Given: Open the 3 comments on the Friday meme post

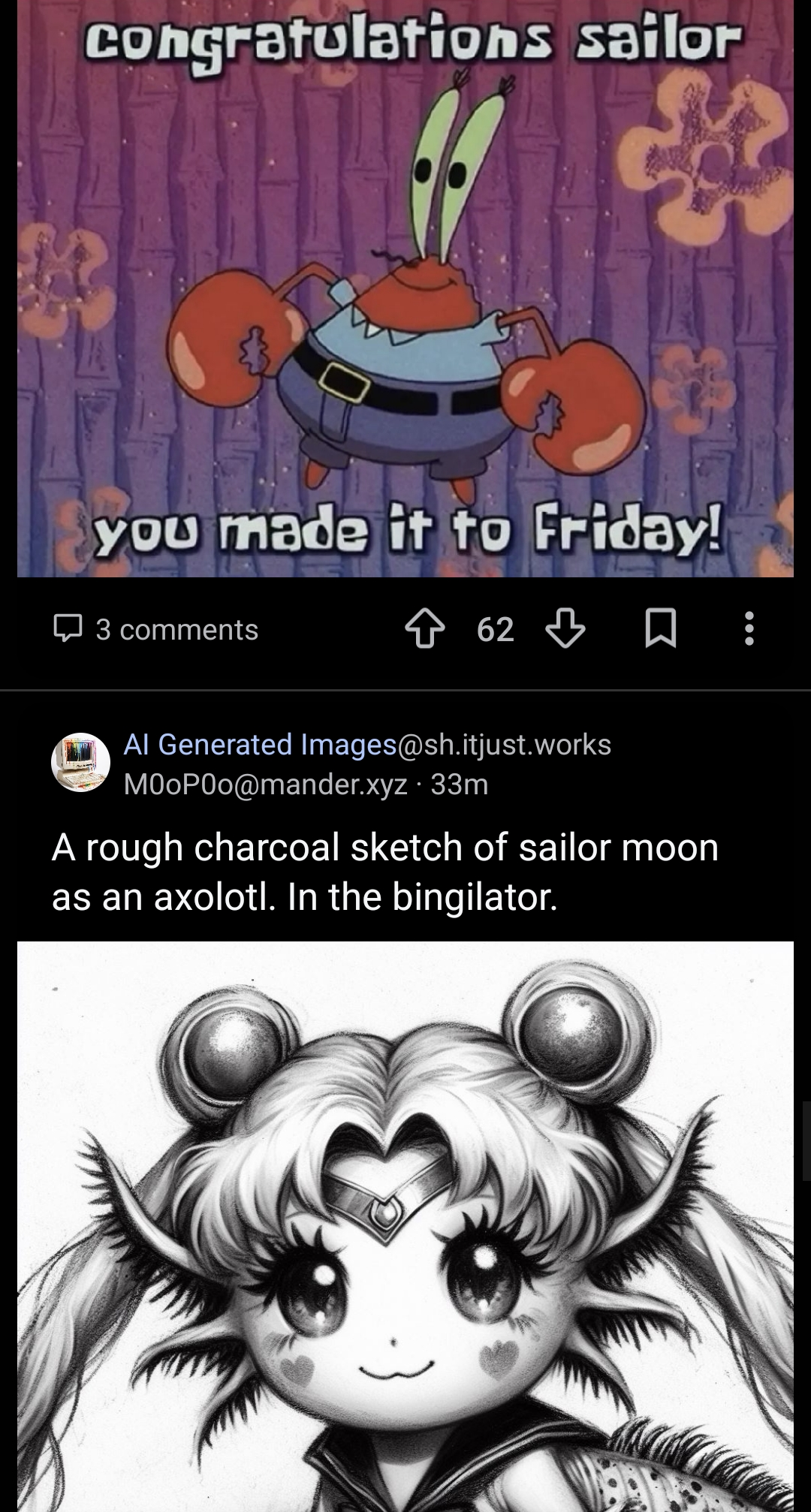Looking at the screenshot, I should [x=156, y=629].
